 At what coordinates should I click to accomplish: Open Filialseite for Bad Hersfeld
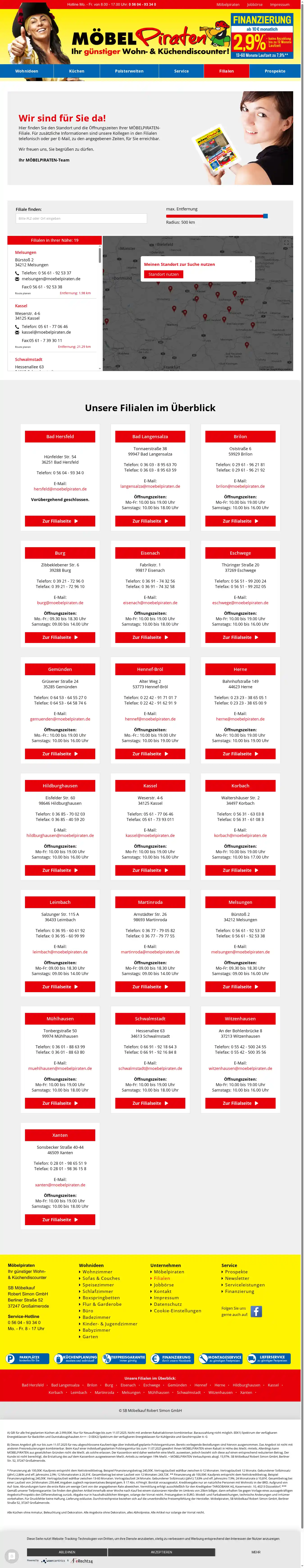click(x=60, y=521)
